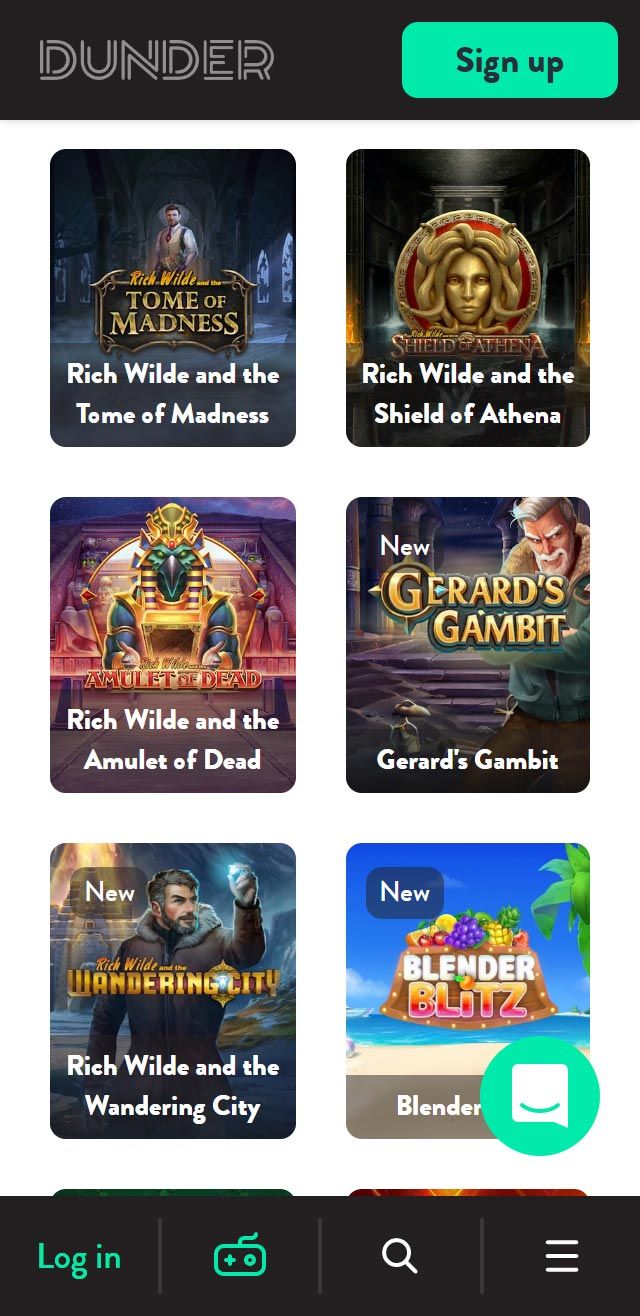
Task: Select Rich Wilde and the Wandering City
Action: point(173,990)
